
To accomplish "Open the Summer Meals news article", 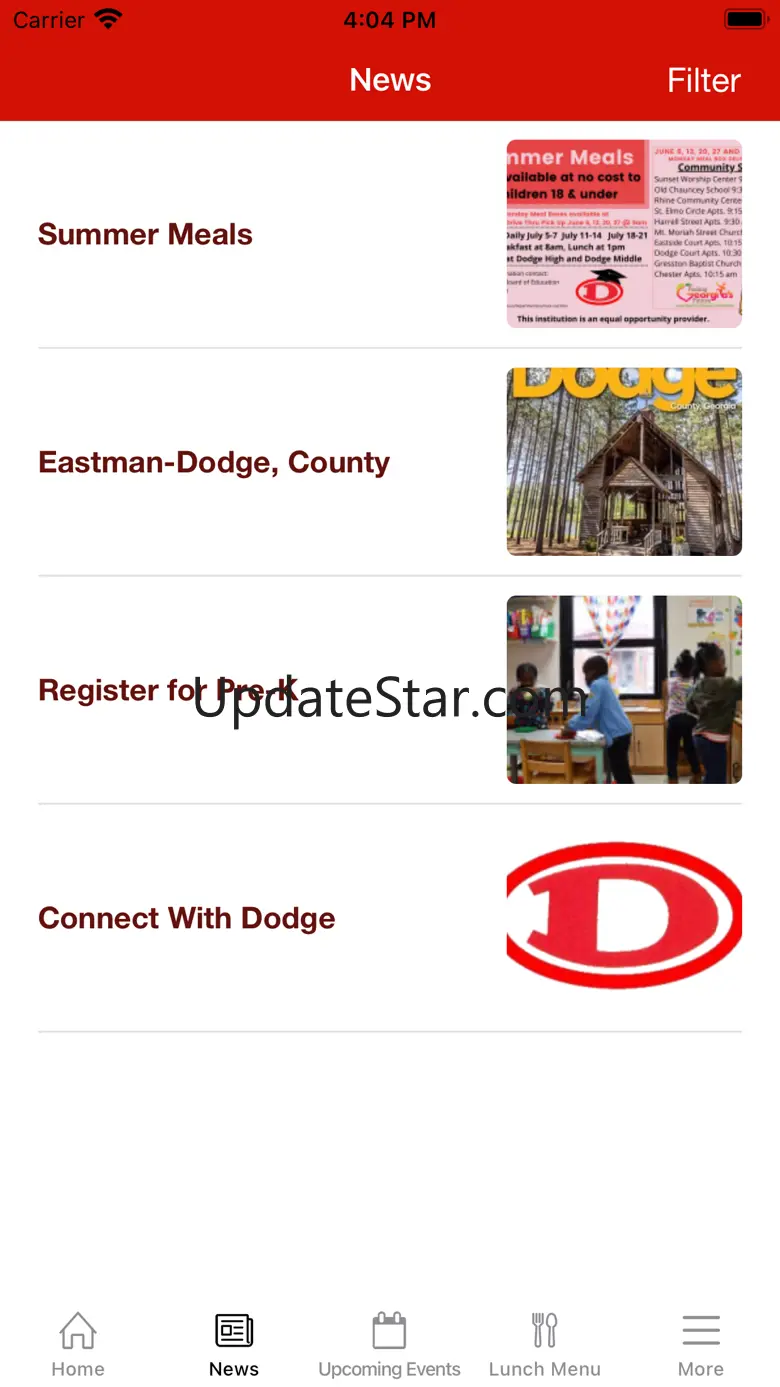I will (146, 235).
